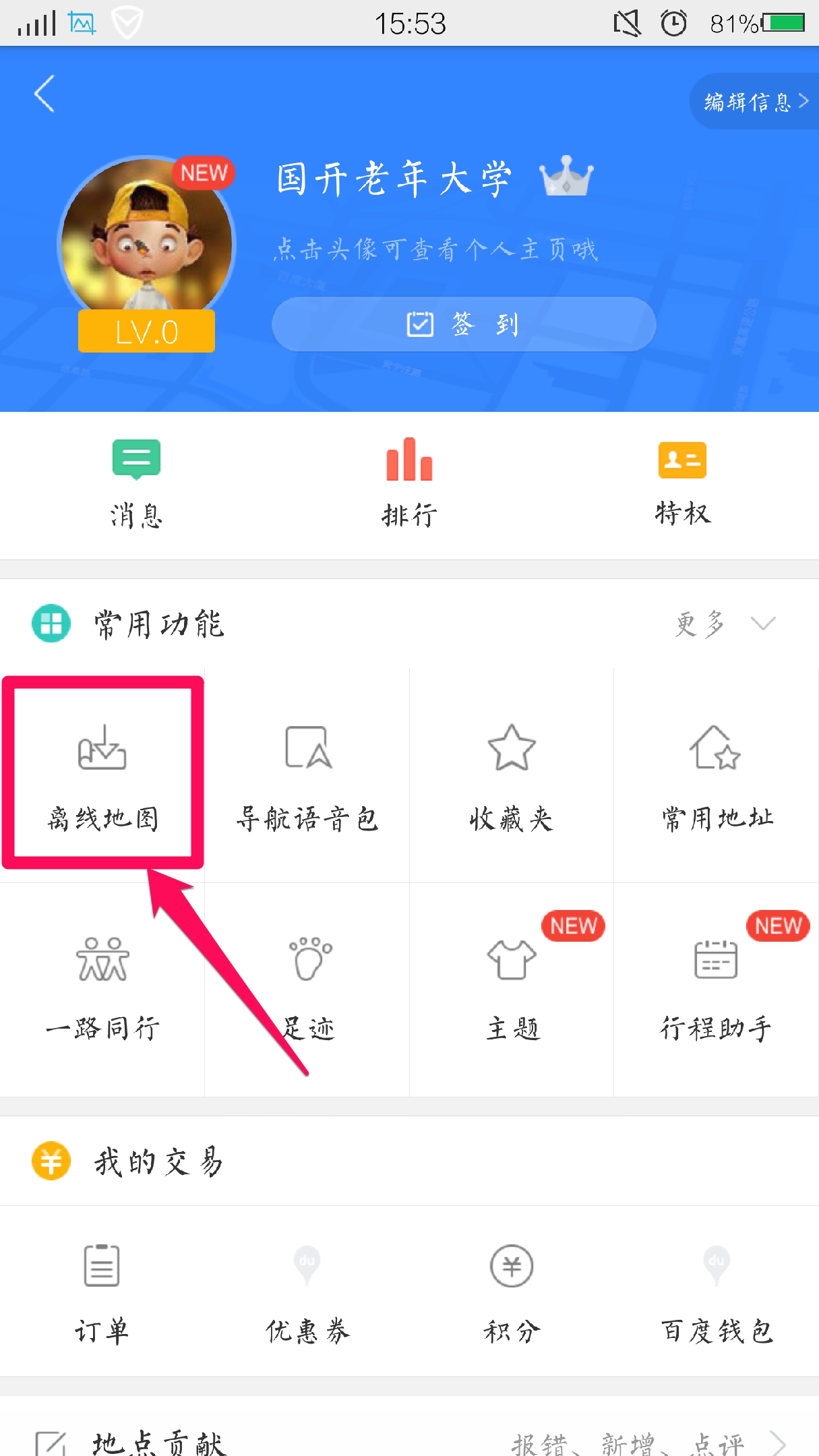This screenshot has height=1456, width=819.
Task: View 足迹 footprints
Action: point(309,988)
